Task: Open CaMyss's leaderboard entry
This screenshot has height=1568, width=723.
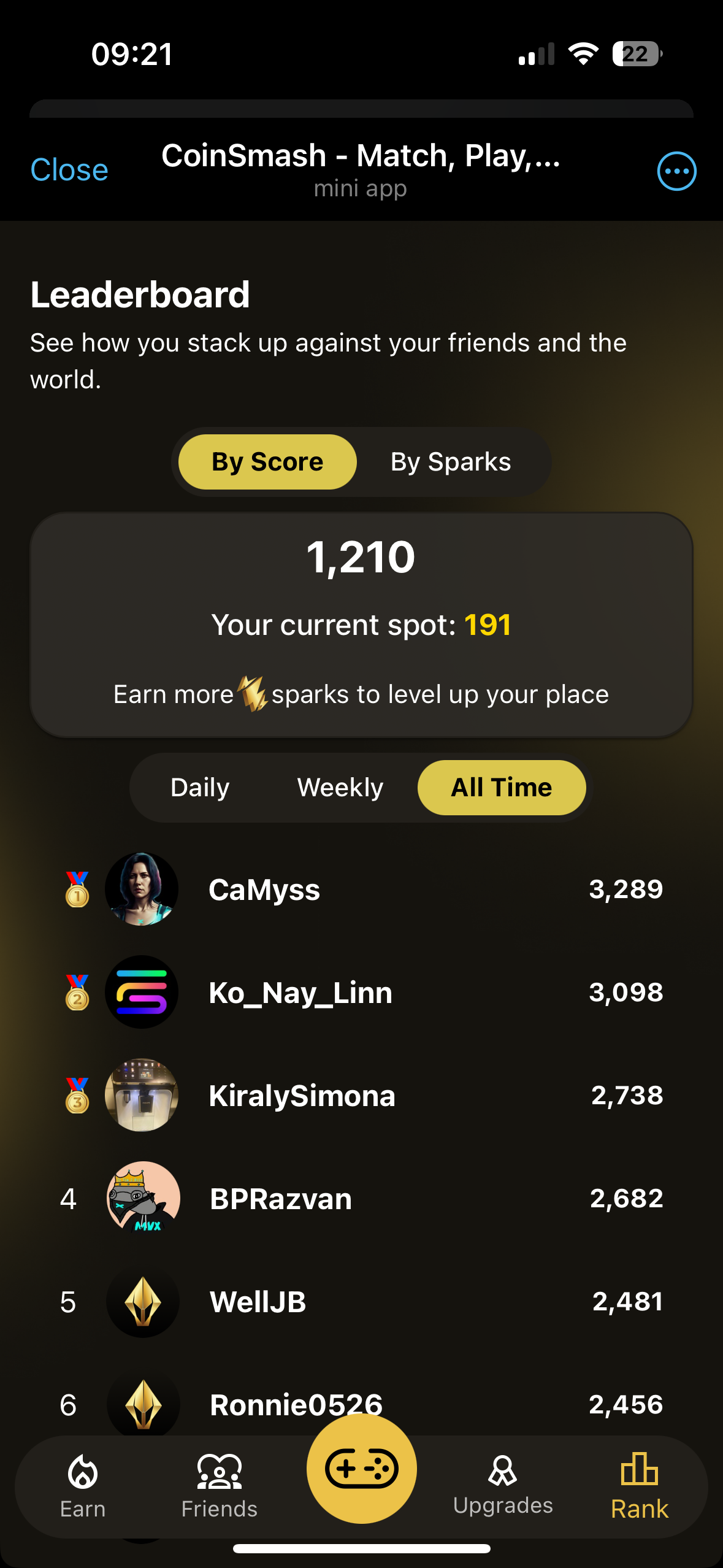Action: 362,890
